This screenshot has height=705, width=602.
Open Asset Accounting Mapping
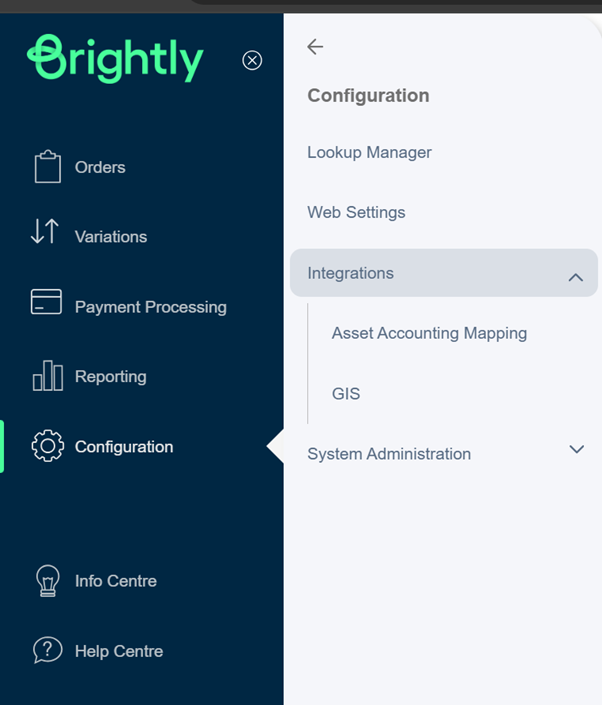click(x=429, y=333)
